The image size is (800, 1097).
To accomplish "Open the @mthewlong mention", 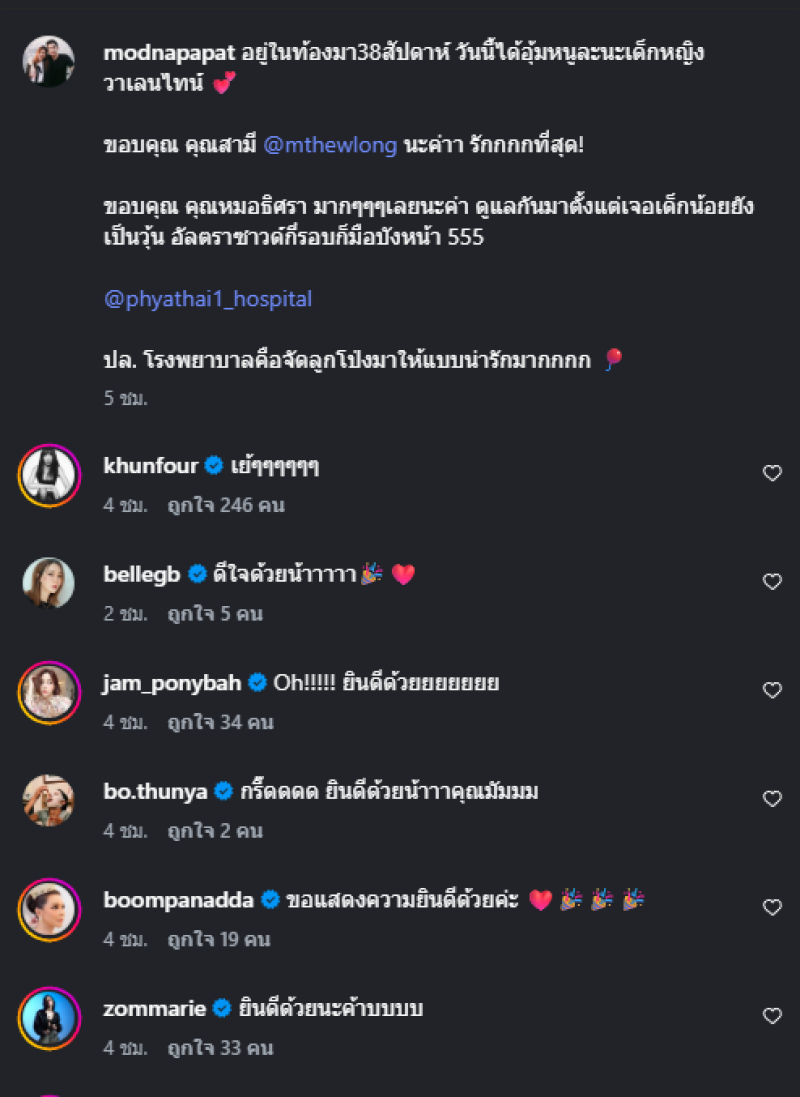I will click(330, 145).
